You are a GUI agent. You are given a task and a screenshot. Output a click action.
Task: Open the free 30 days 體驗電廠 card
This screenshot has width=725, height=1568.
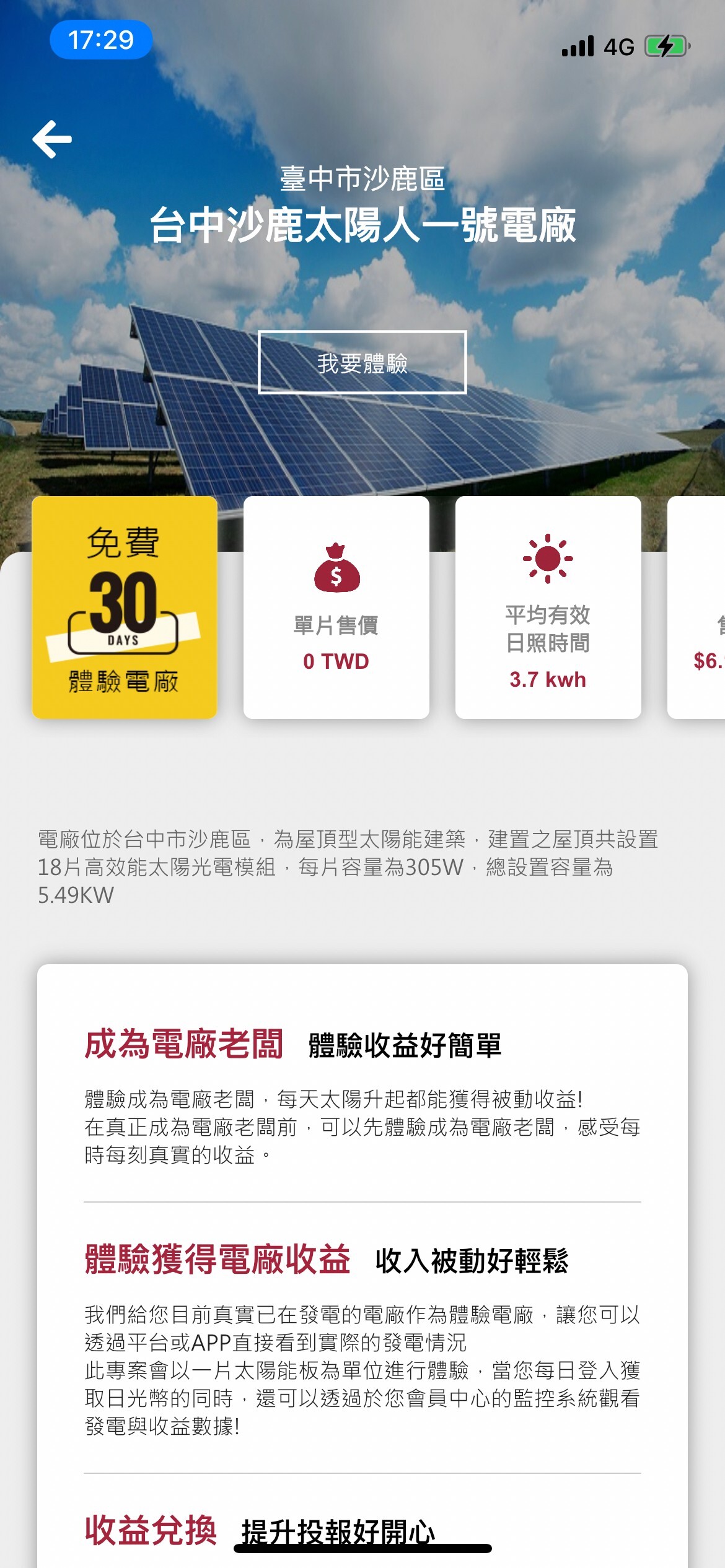[x=125, y=607]
